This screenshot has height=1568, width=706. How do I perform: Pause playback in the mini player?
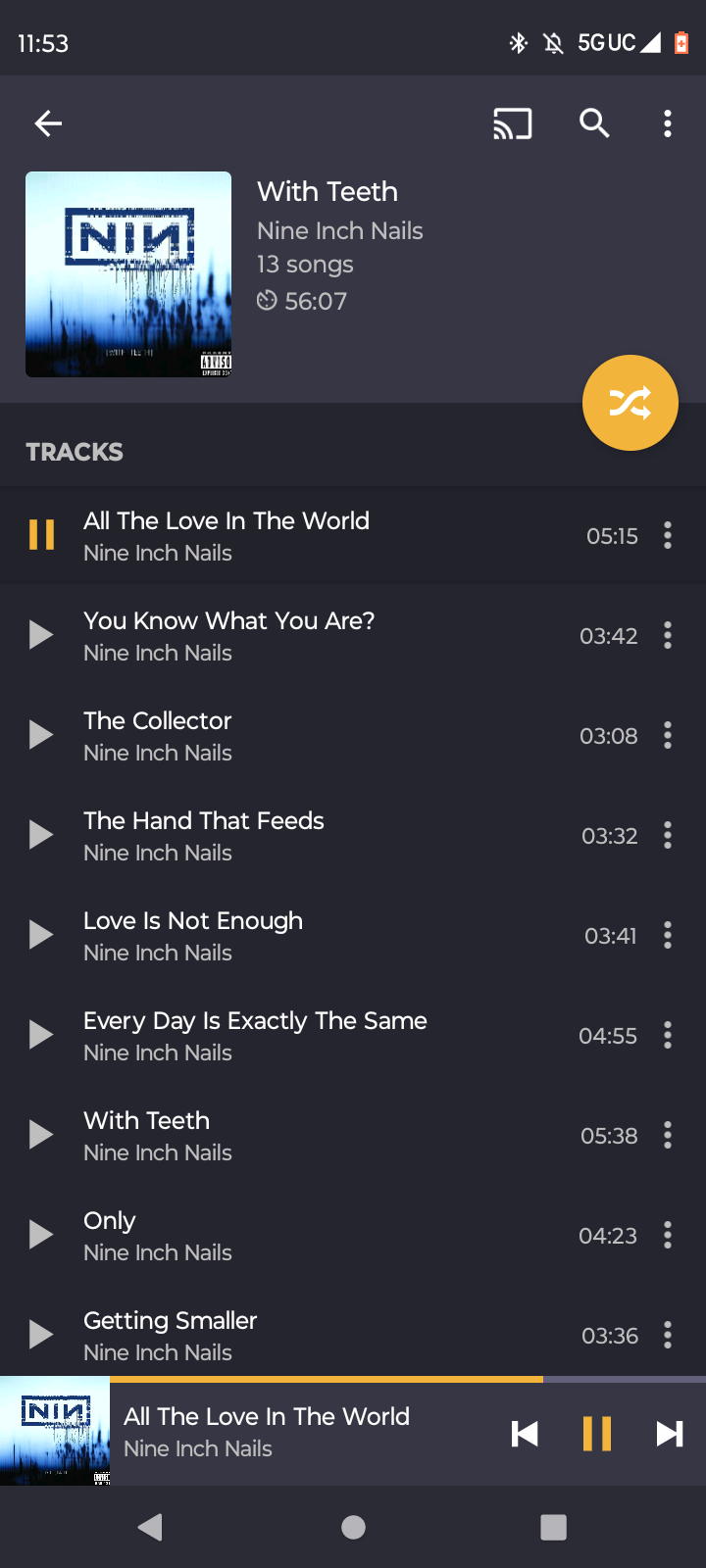click(x=596, y=1434)
